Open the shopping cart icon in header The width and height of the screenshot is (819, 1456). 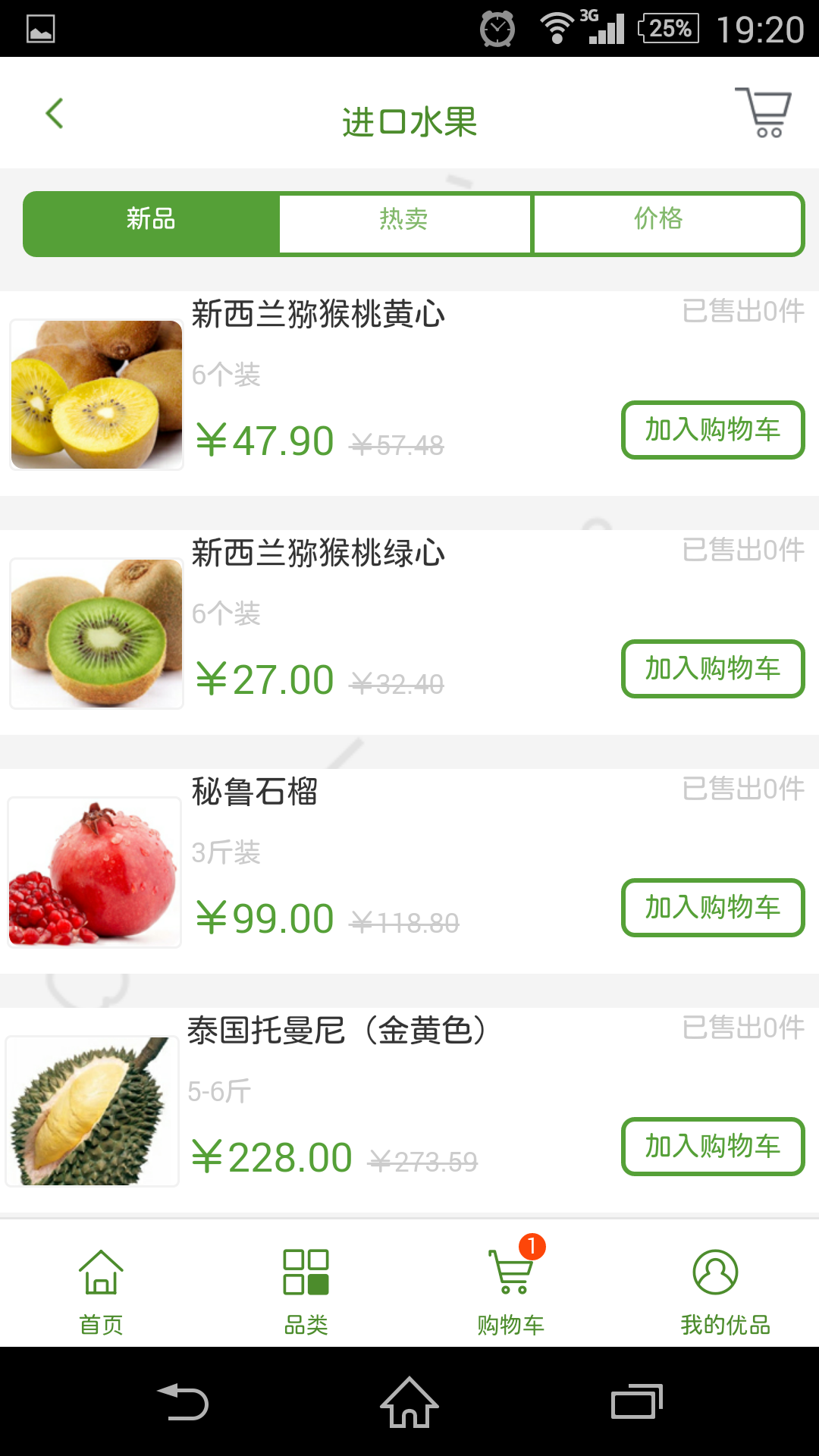pyautogui.click(x=764, y=113)
